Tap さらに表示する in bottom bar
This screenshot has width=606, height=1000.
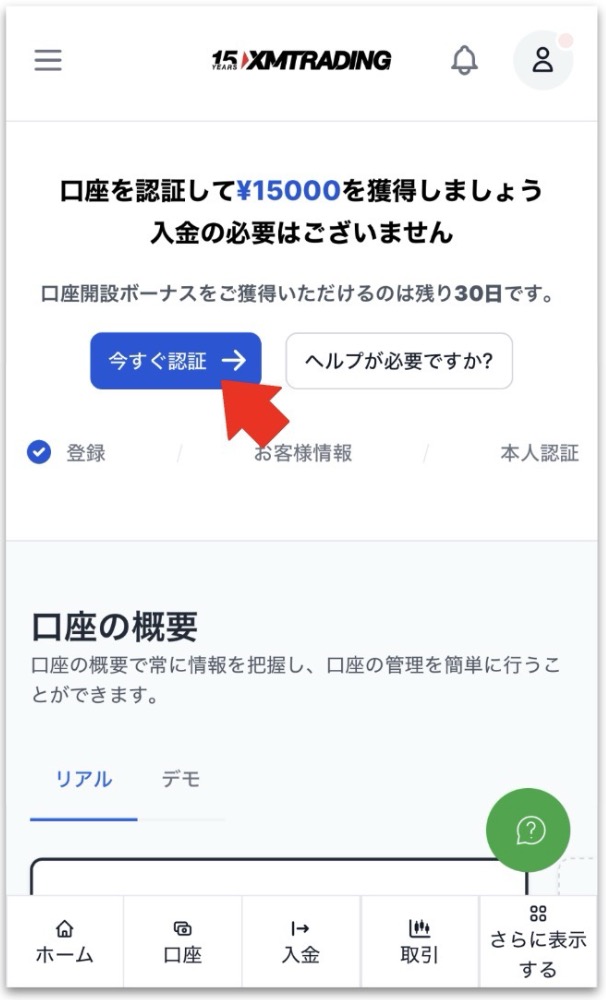coord(538,943)
